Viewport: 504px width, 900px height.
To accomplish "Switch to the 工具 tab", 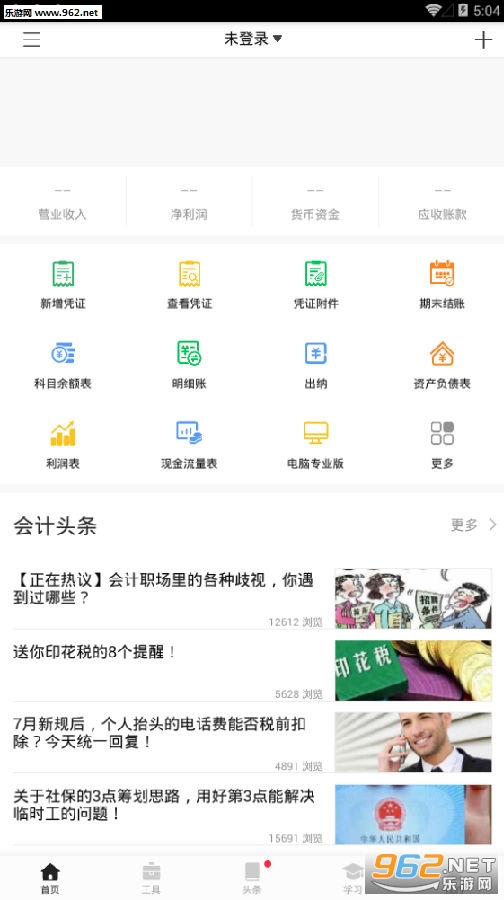I will click(151, 878).
